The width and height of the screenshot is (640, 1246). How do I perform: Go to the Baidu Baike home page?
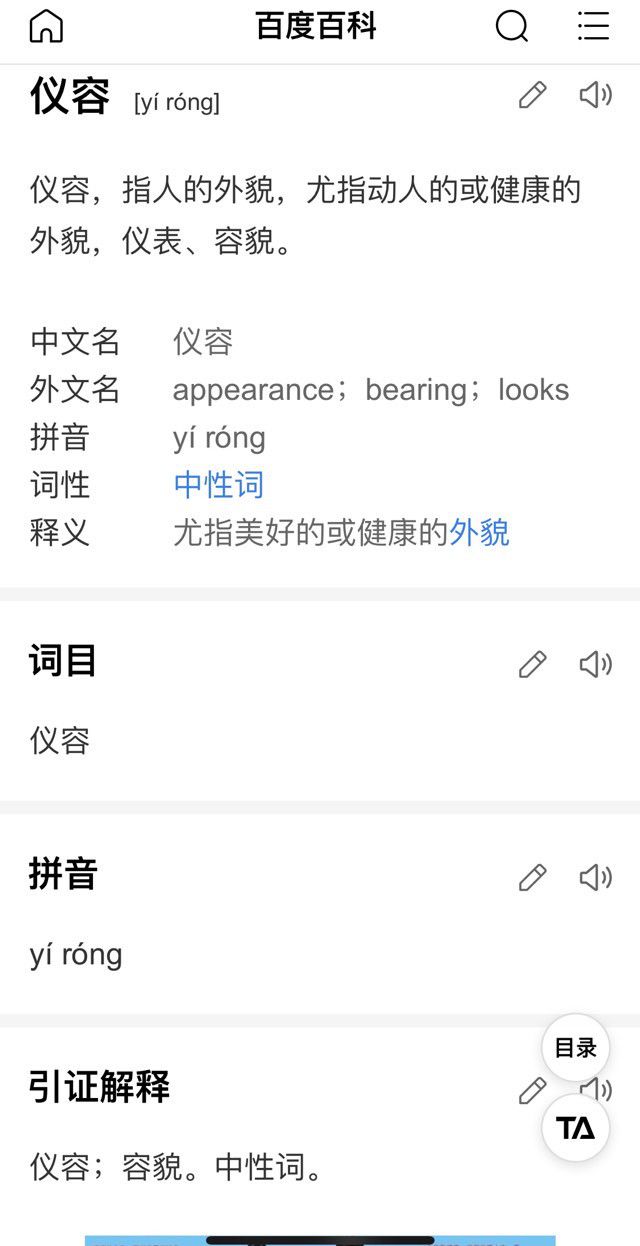click(46, 27)
